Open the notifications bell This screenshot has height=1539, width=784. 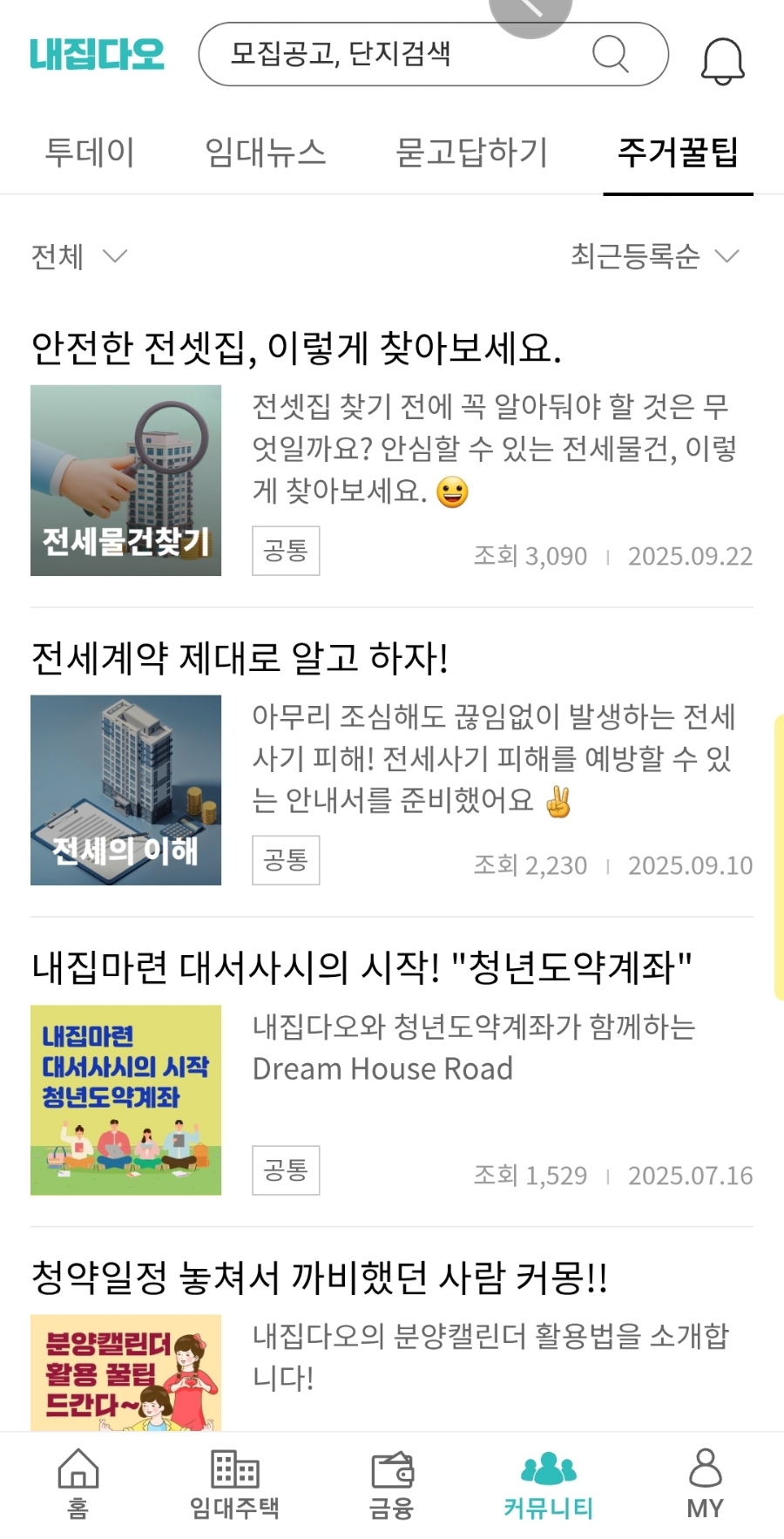(723, 60)
